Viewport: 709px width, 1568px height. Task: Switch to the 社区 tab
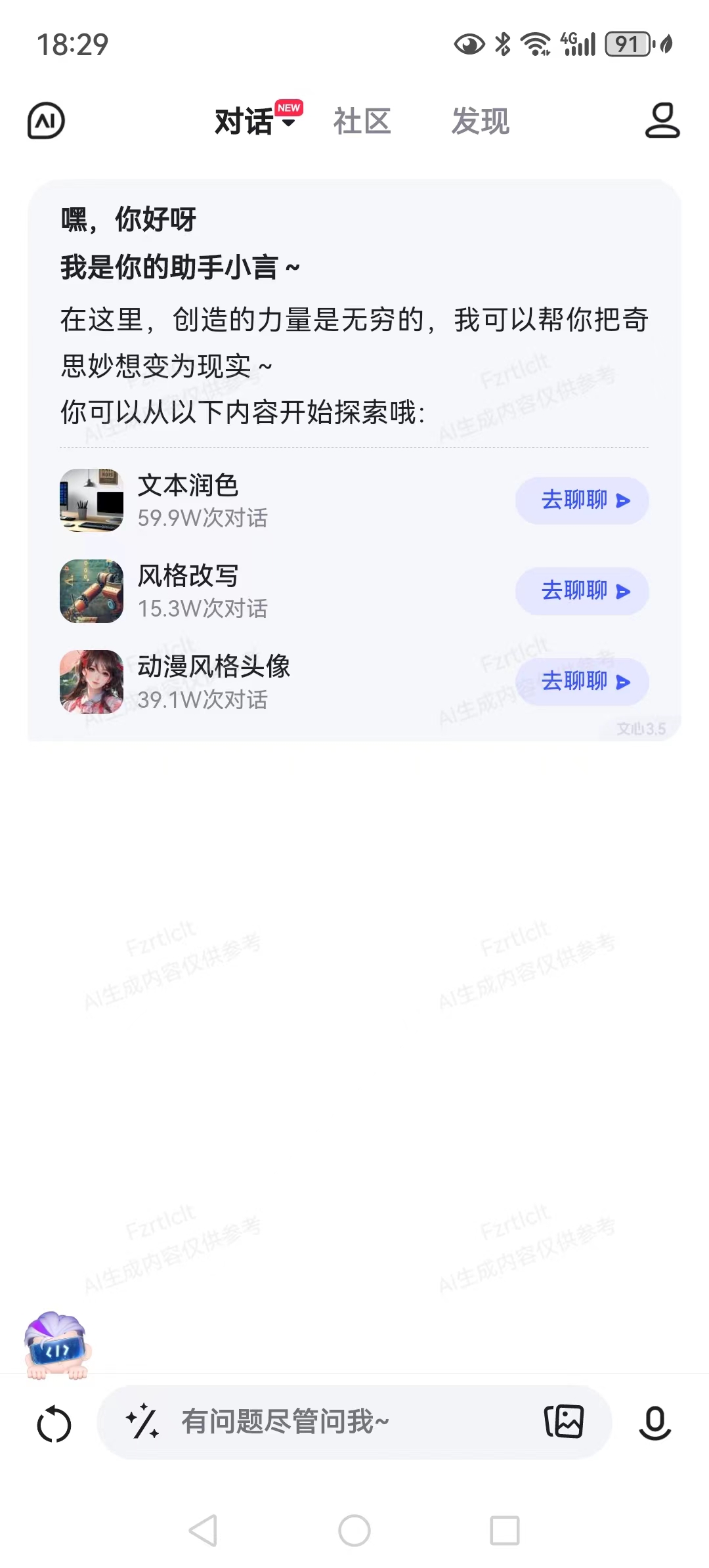coord(362,121)
